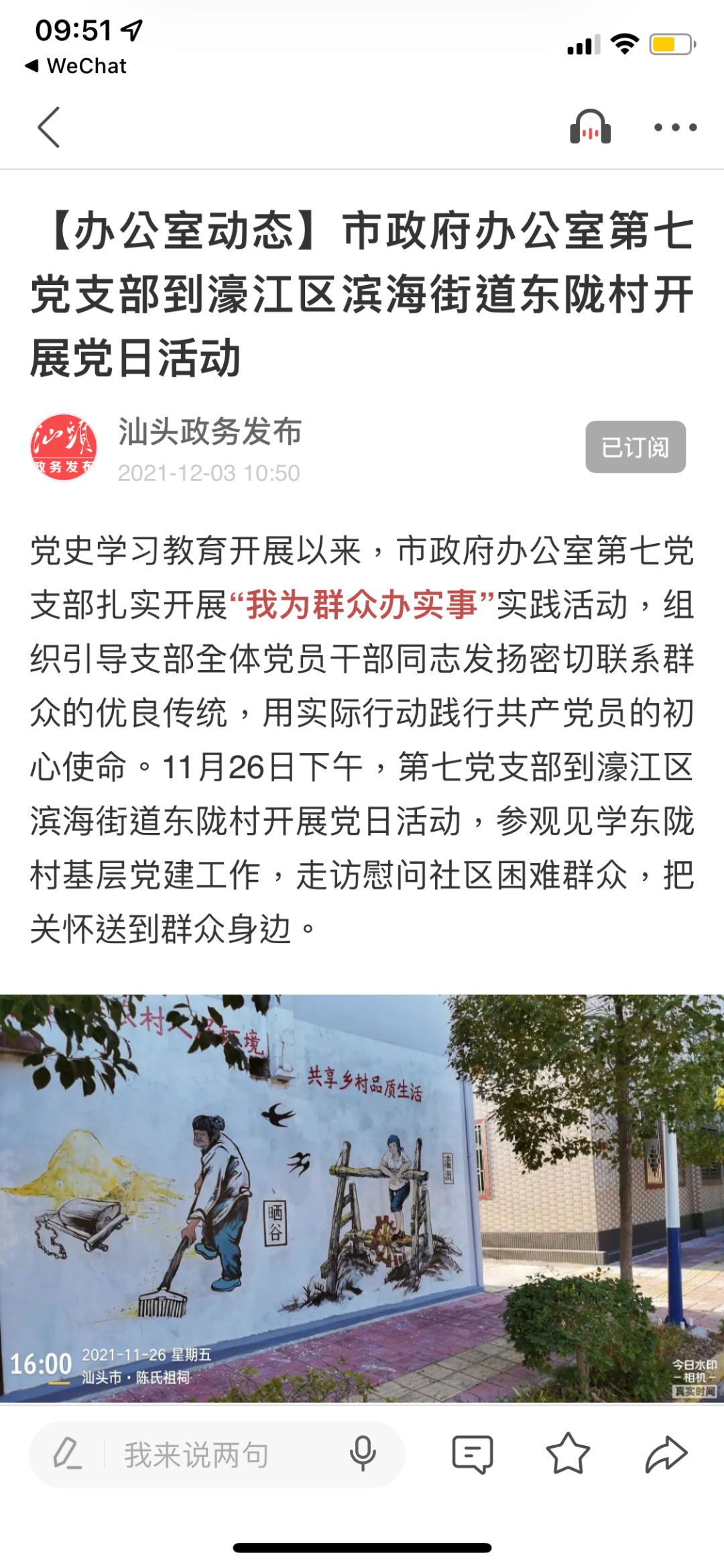Share this article with the arrow icon
The width and height of the screenshot is (724, 1568).
[x=666, y=1455]
